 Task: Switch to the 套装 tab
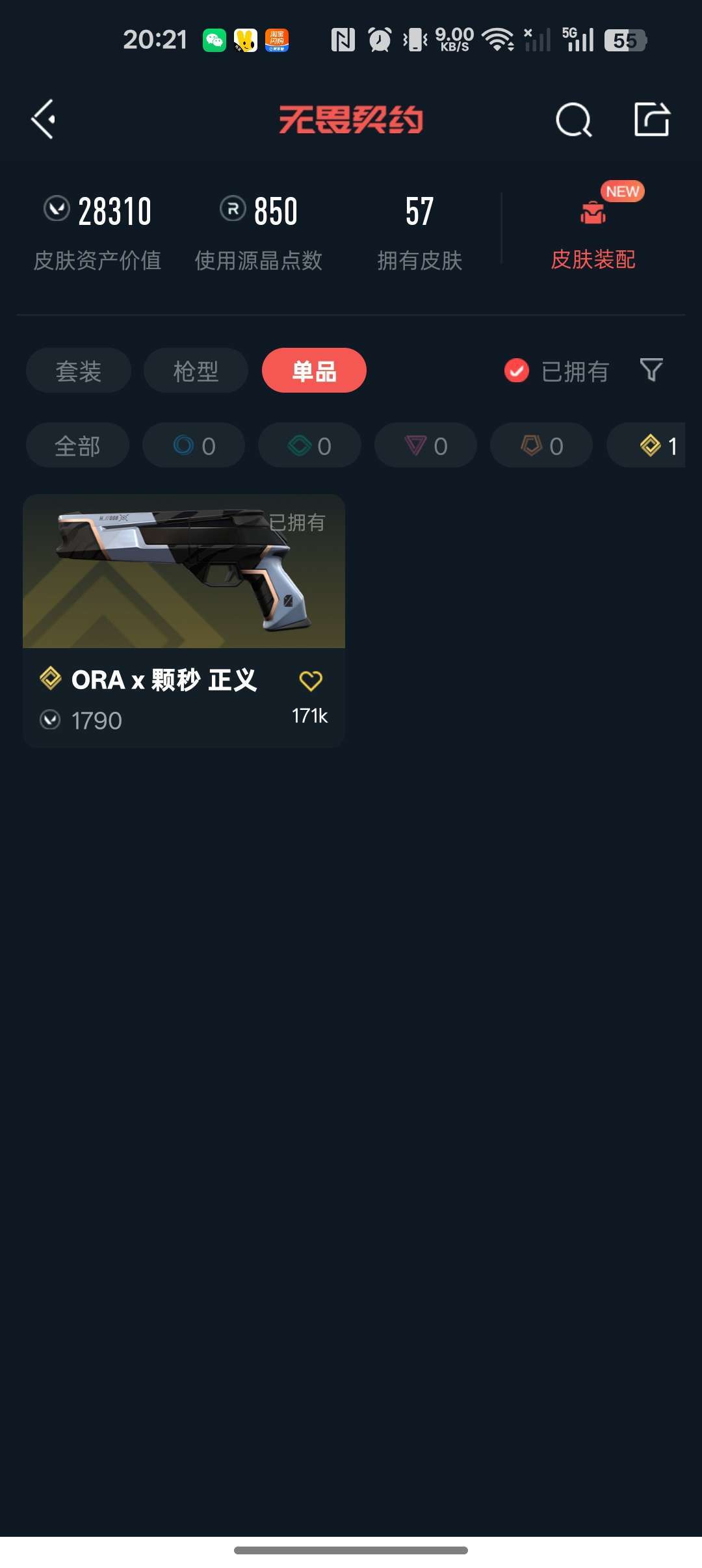coord(77,370)
